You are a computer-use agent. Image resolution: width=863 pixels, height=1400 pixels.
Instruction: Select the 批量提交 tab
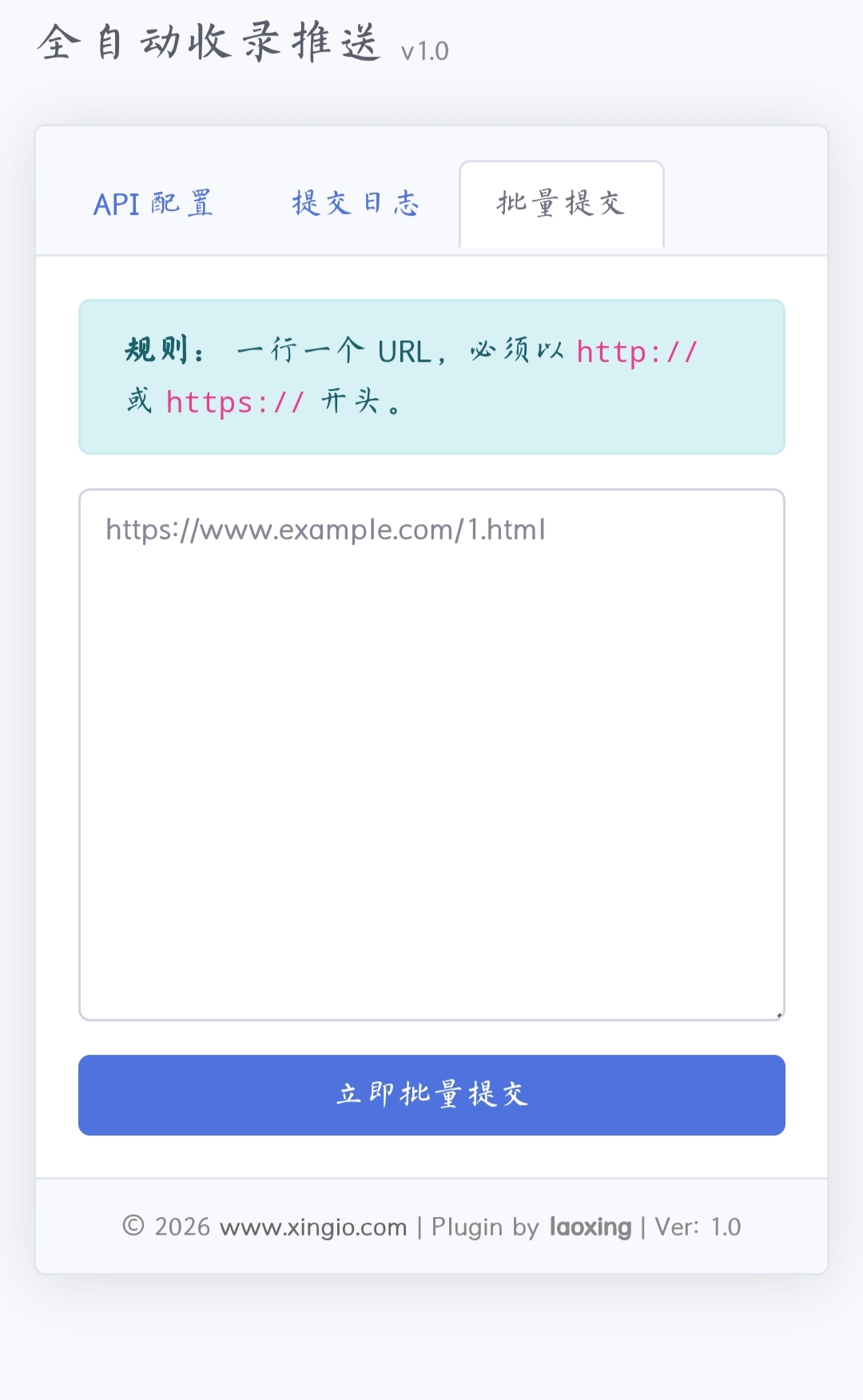pyautogui.click(x=560, y=205)
